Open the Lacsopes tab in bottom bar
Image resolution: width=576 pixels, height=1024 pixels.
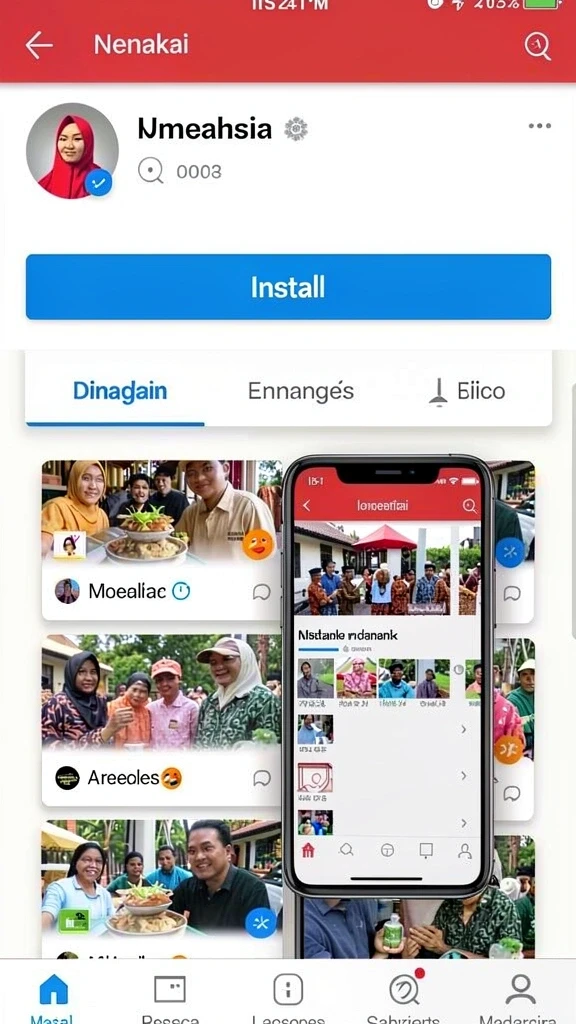(288, 998)
